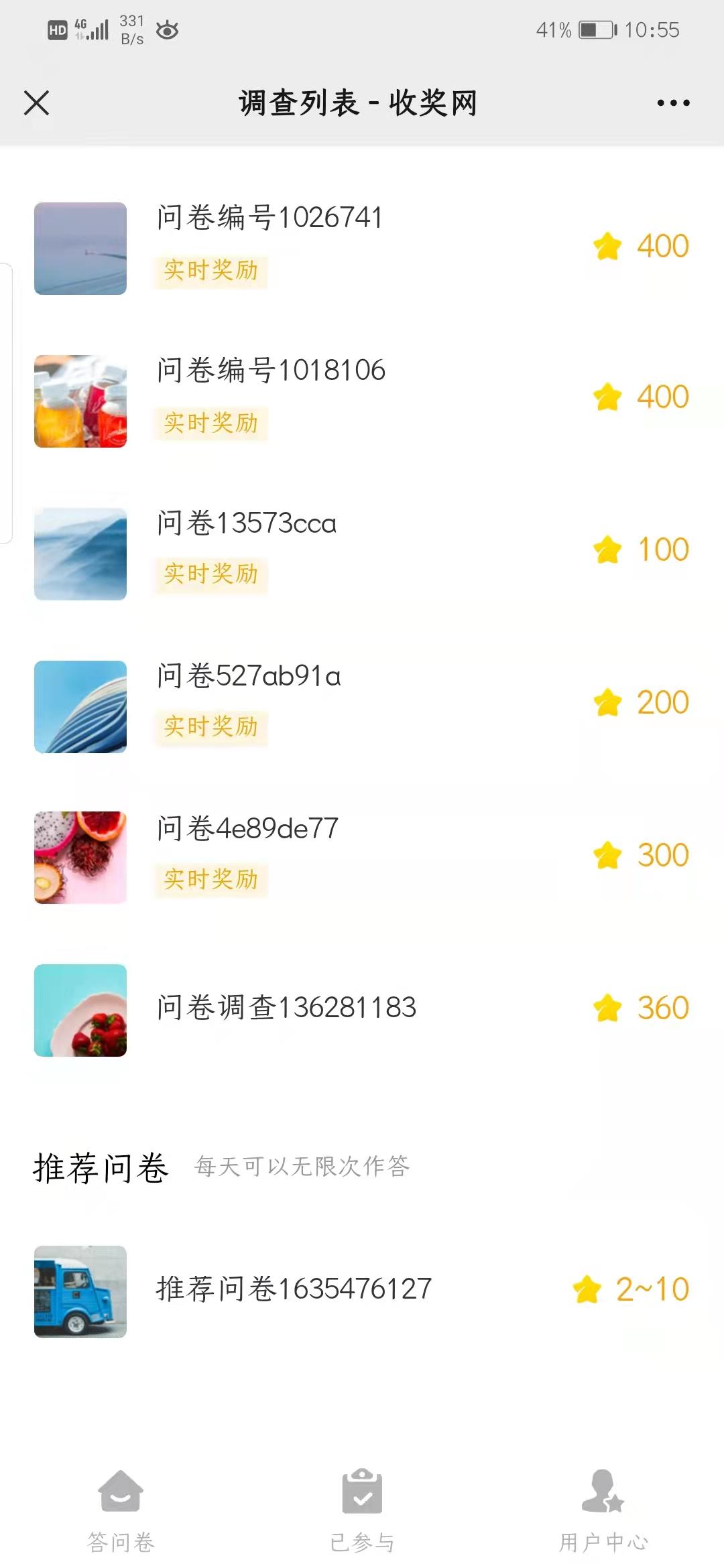Viewport: 724px width, 1568px height.
Task: Select the 推荐问卷 section heading
Action: point(101,1166)
